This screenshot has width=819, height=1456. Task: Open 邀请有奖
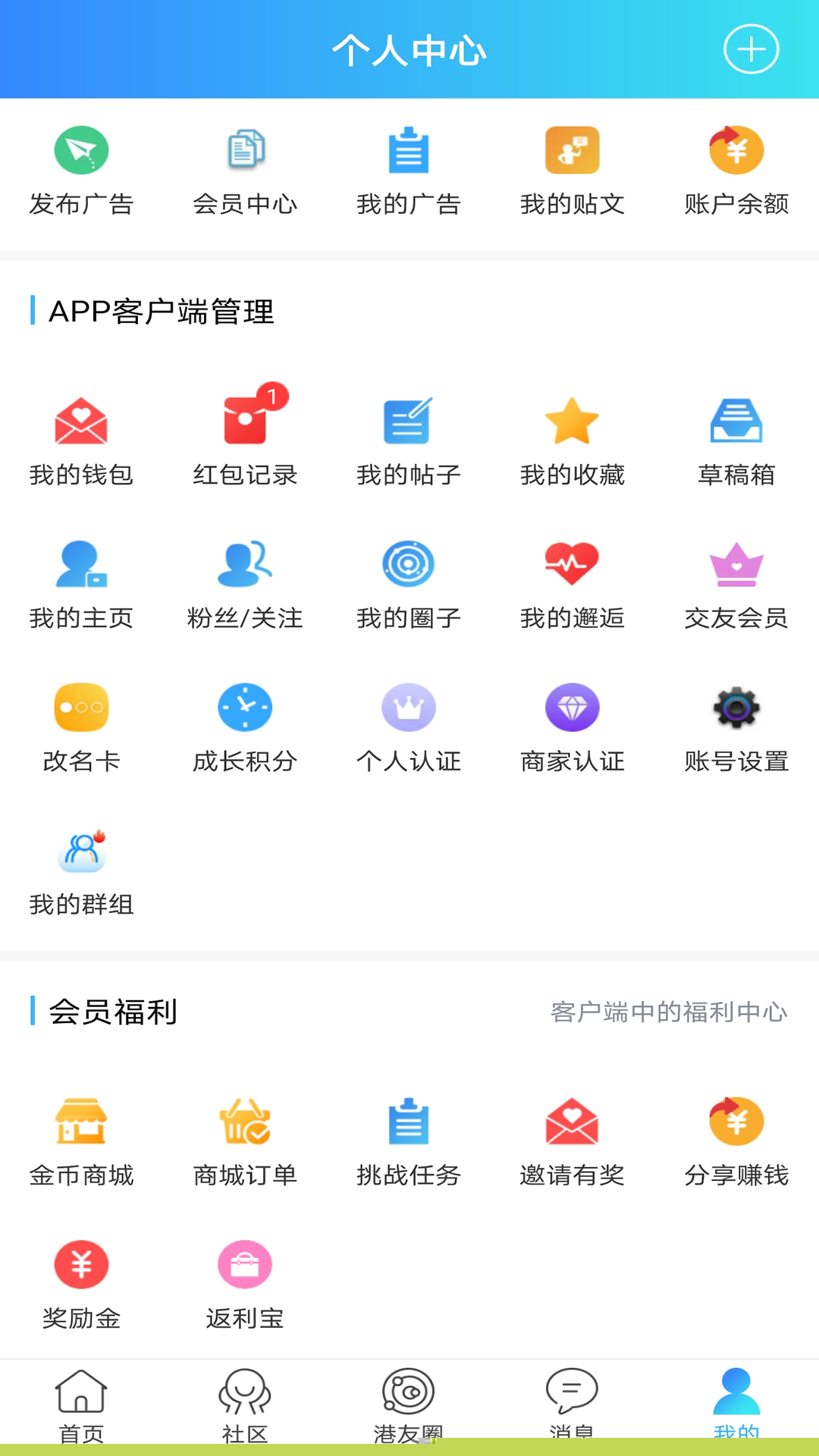573,1142
